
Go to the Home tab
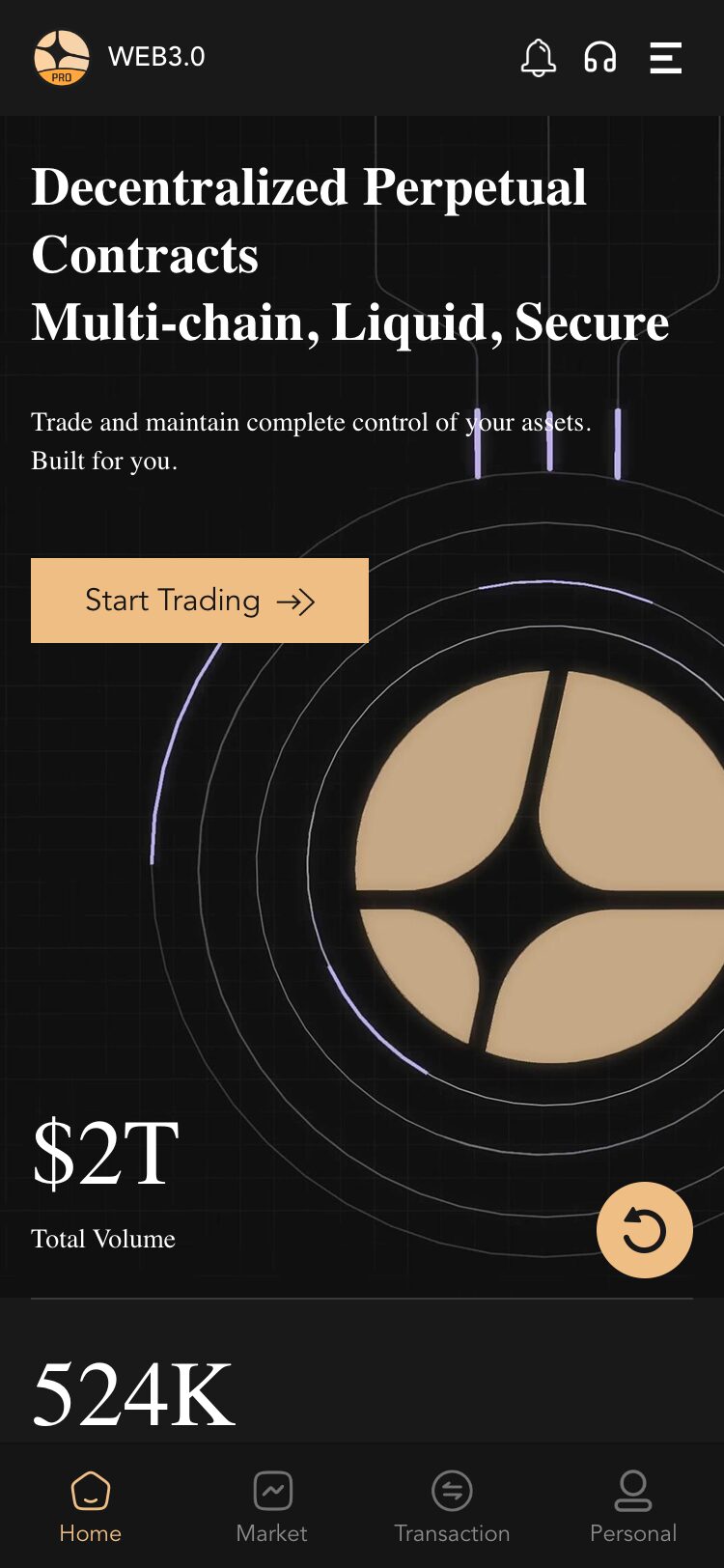(91, 1506)
